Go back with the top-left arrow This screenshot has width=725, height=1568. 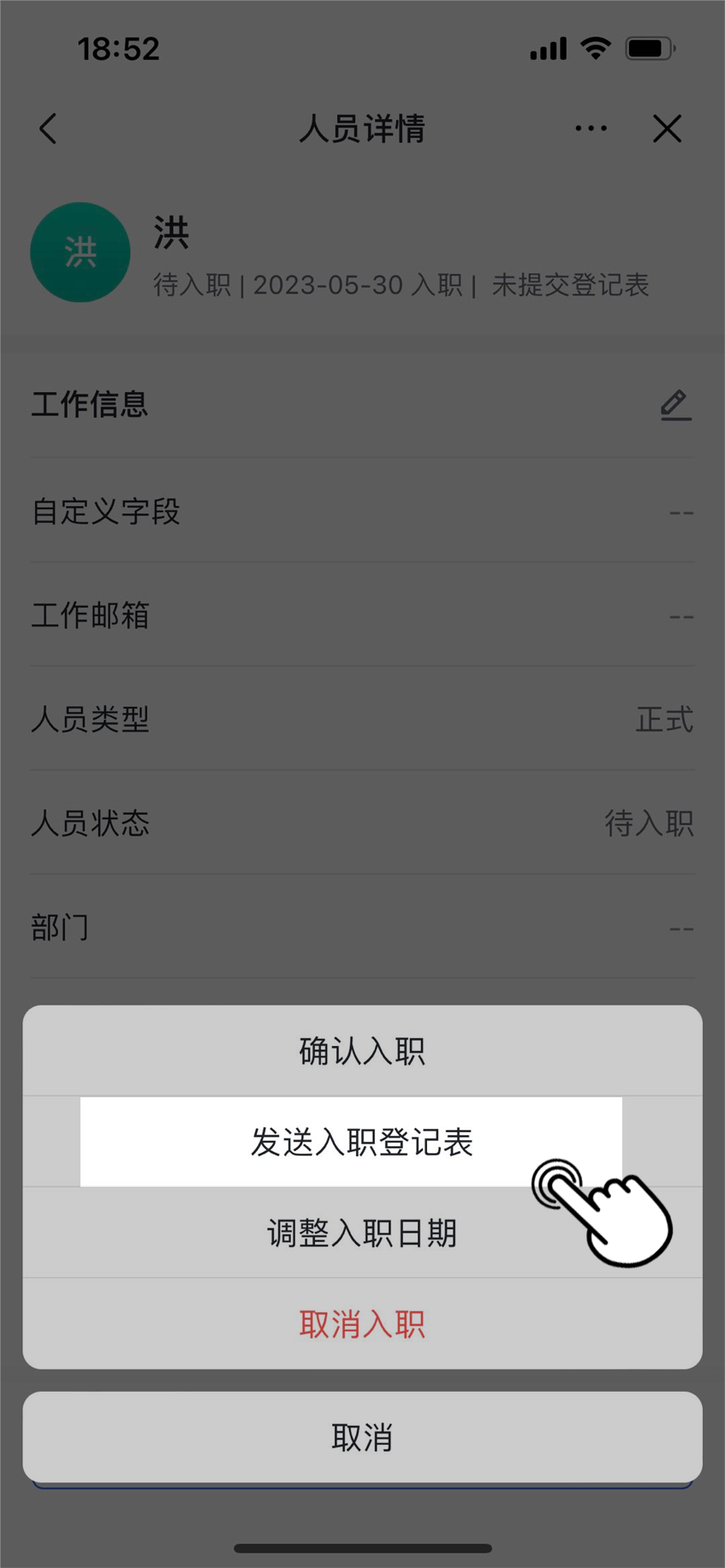tap(48, 129)
